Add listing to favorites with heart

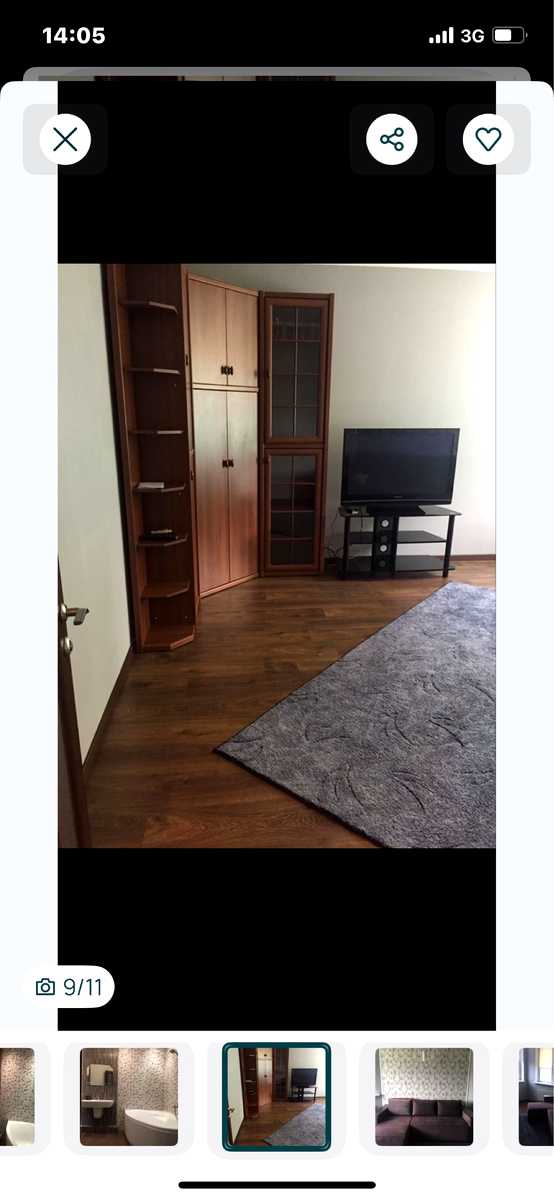[x=489, y=139]
